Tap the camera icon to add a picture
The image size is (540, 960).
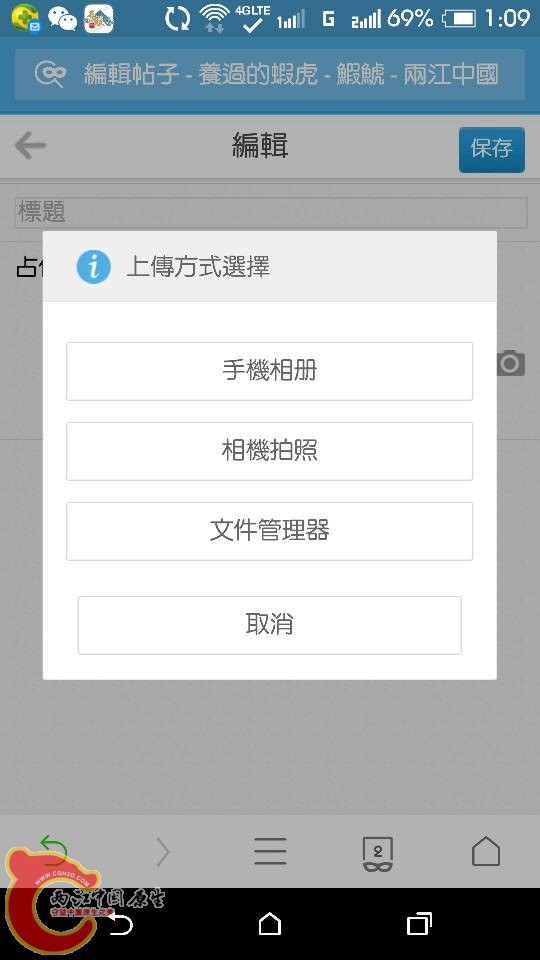(511, 363)
